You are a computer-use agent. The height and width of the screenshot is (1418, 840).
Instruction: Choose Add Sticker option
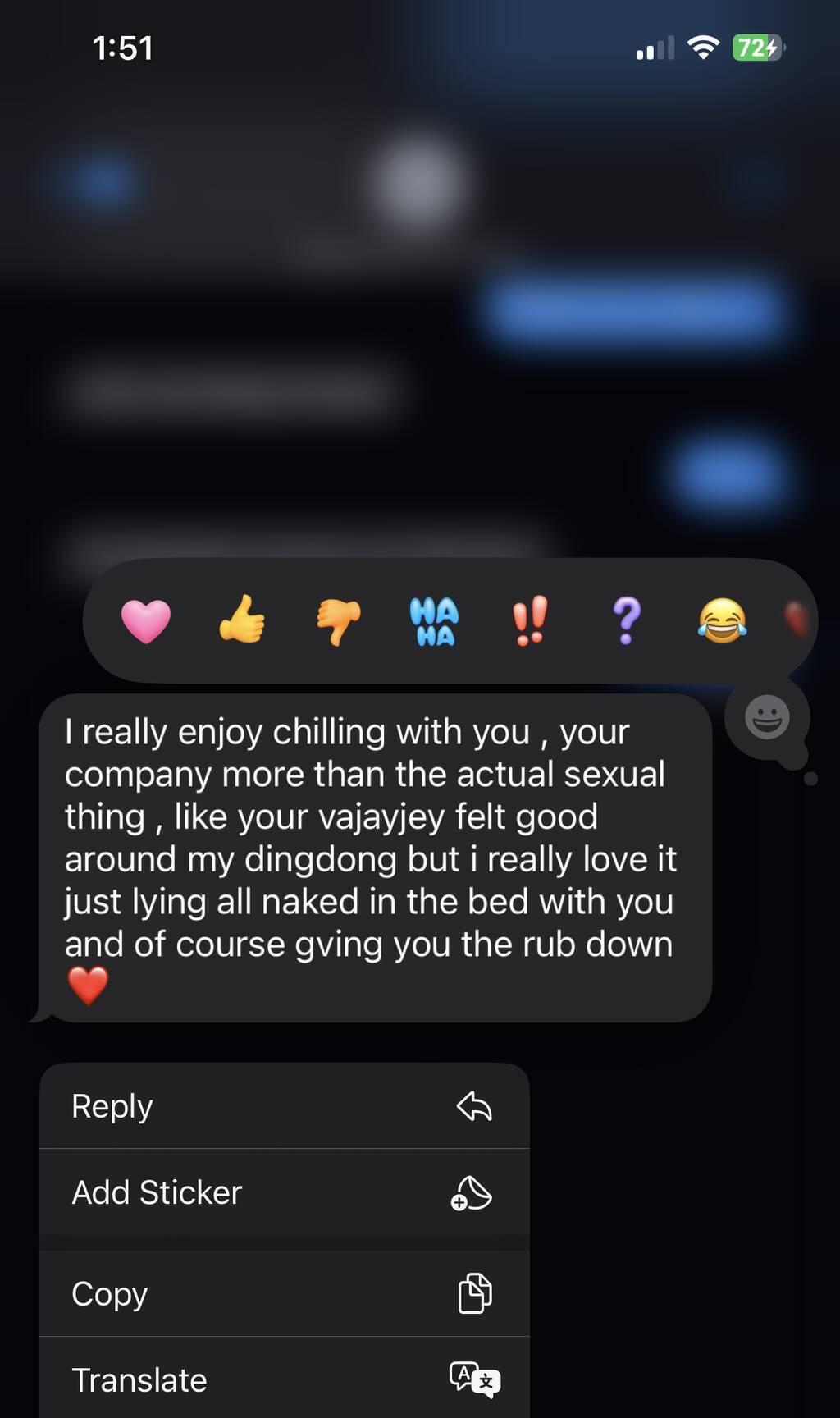pyautogui.click(x=284, y=1192)
